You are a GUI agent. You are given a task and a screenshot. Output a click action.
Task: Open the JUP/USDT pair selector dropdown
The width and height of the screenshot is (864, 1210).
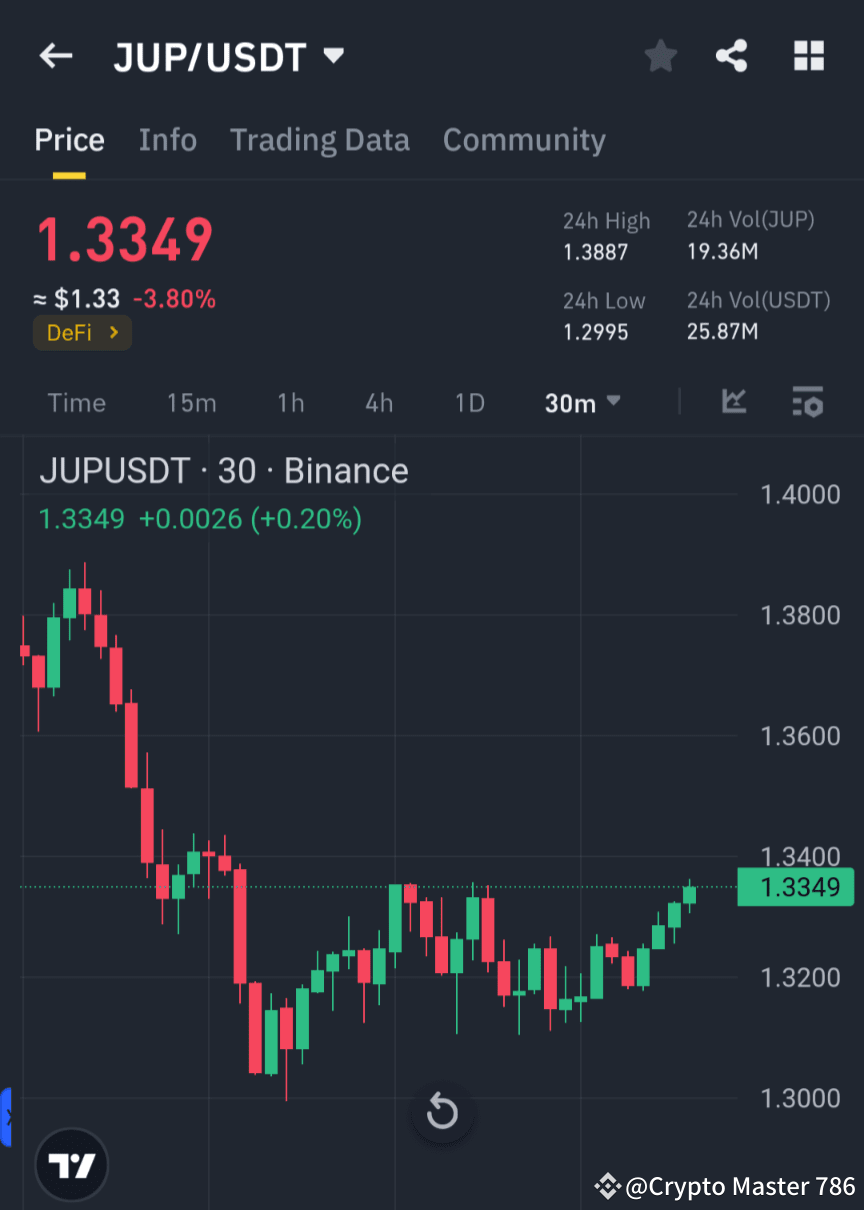pyautogui.click(x=334, y=56)
